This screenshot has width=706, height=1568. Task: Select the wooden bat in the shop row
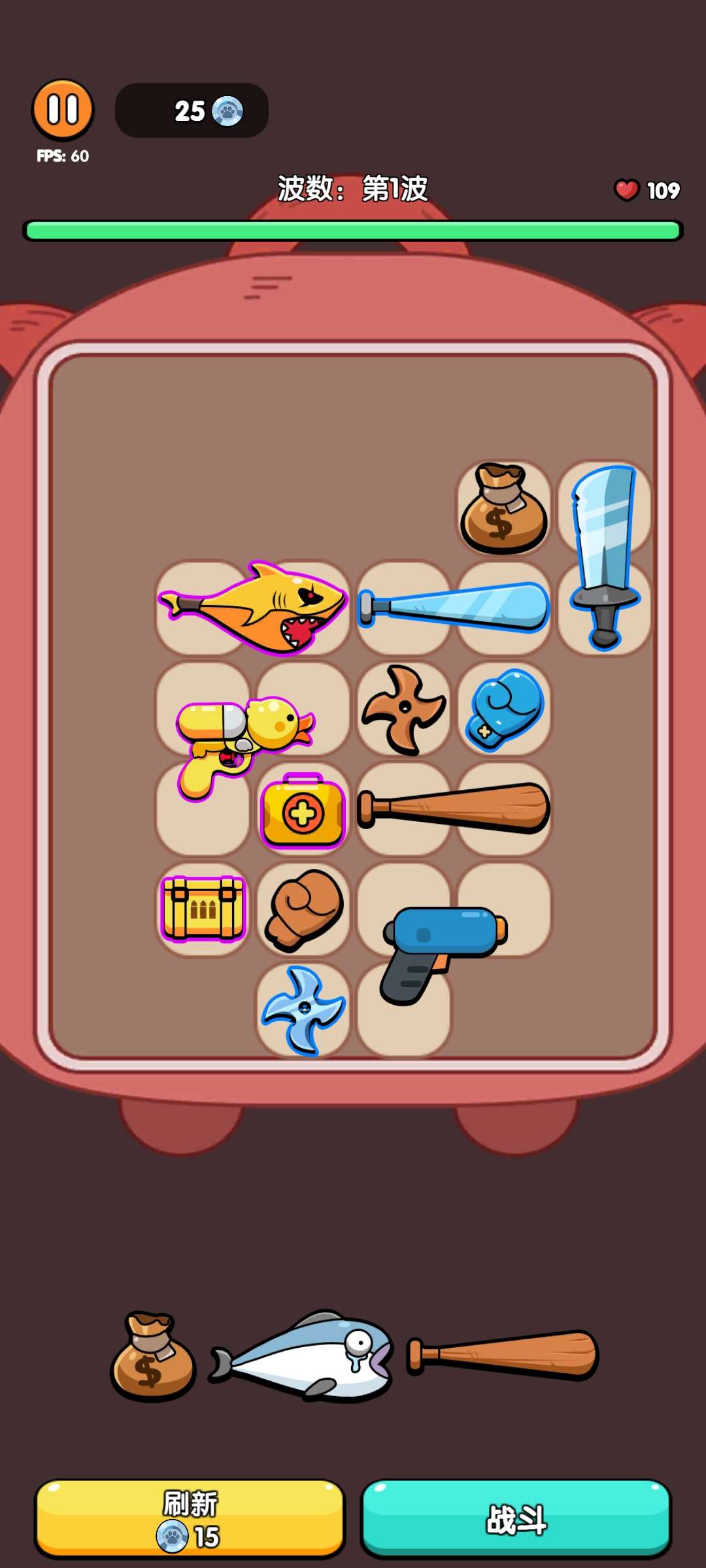[x=503, y=1355]
